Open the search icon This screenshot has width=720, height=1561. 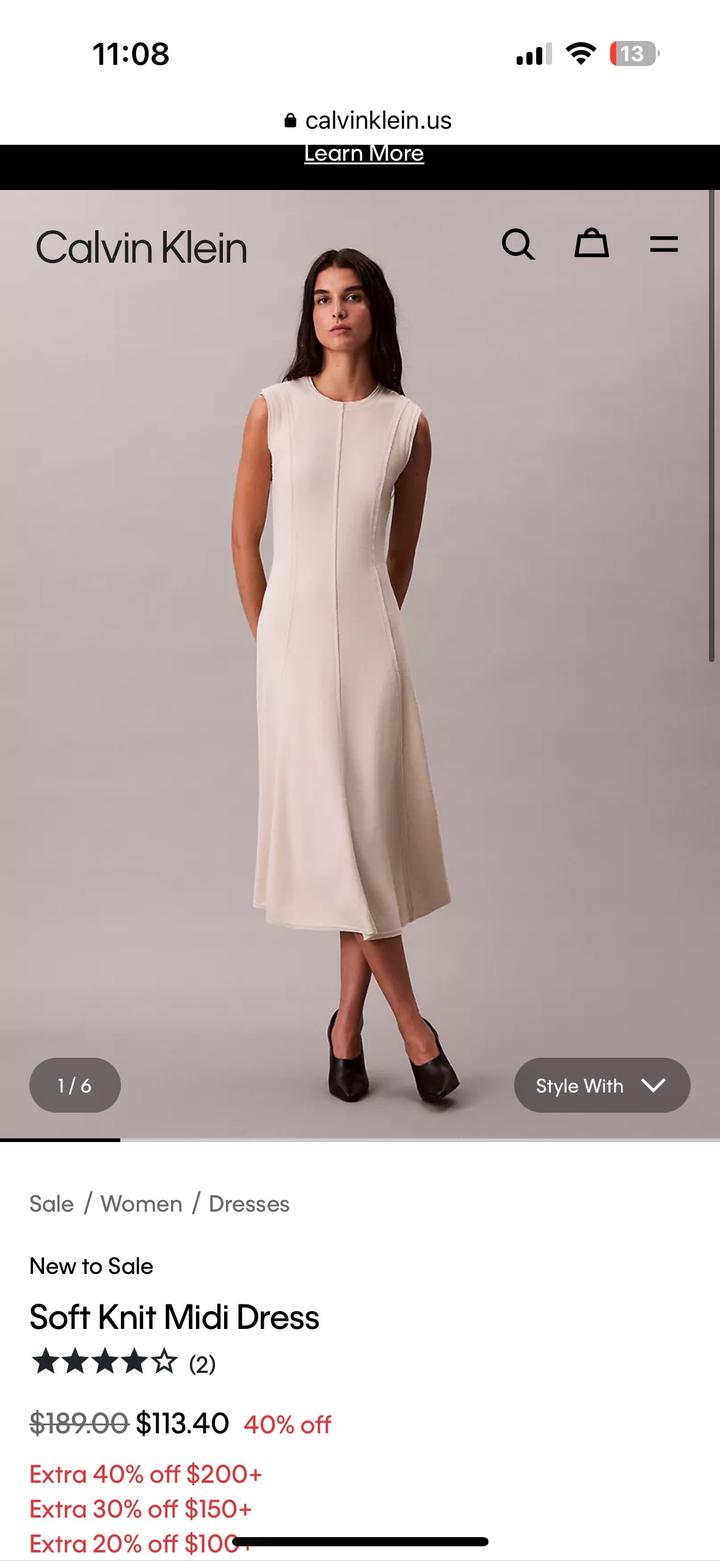517,244
